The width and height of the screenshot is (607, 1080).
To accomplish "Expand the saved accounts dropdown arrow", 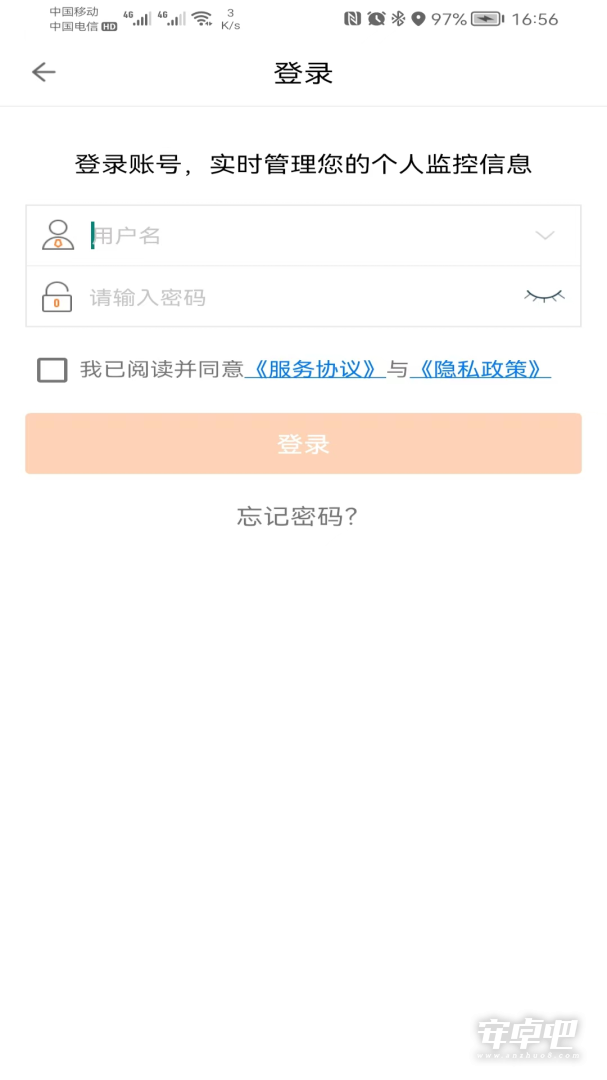I will (544, 236).
